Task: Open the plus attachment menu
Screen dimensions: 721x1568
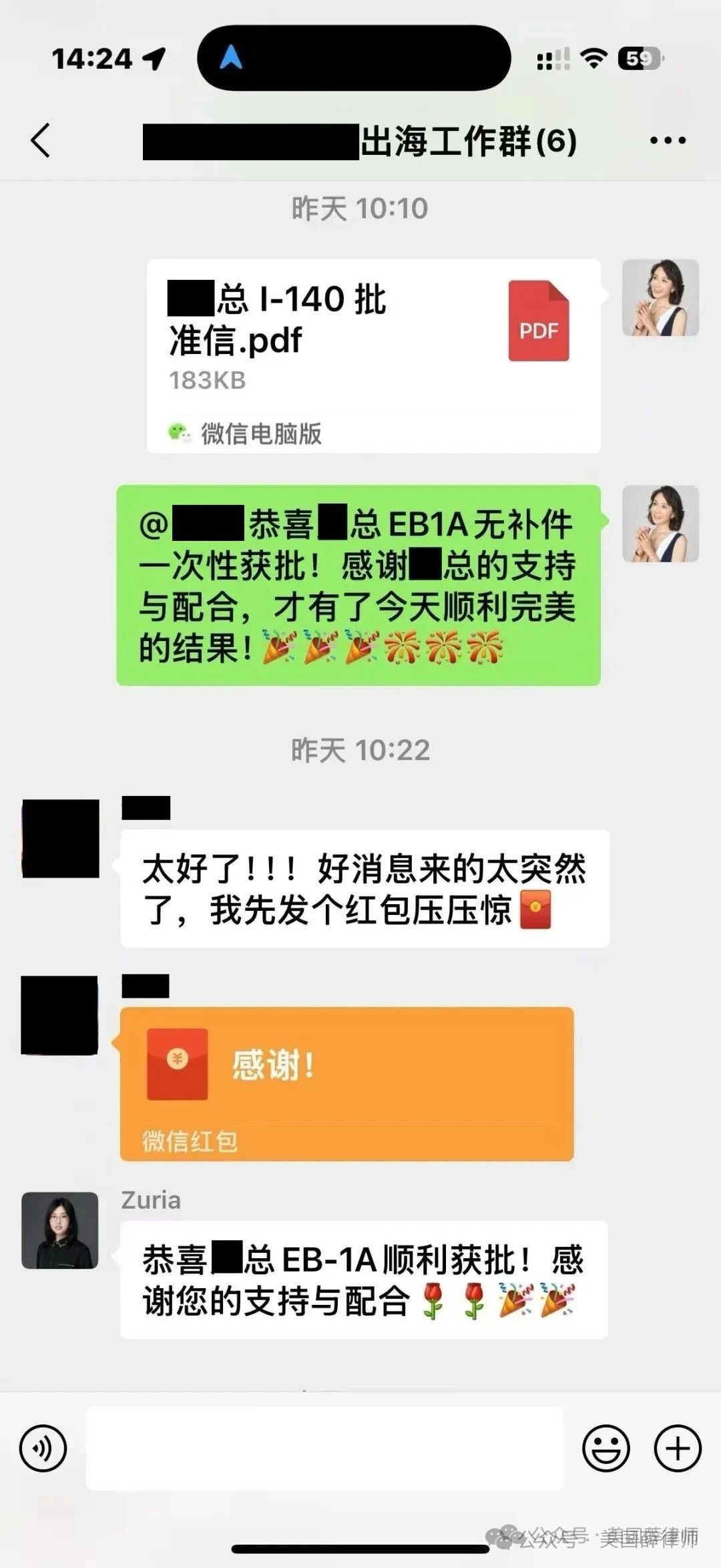Action: tap(678, 1448)
